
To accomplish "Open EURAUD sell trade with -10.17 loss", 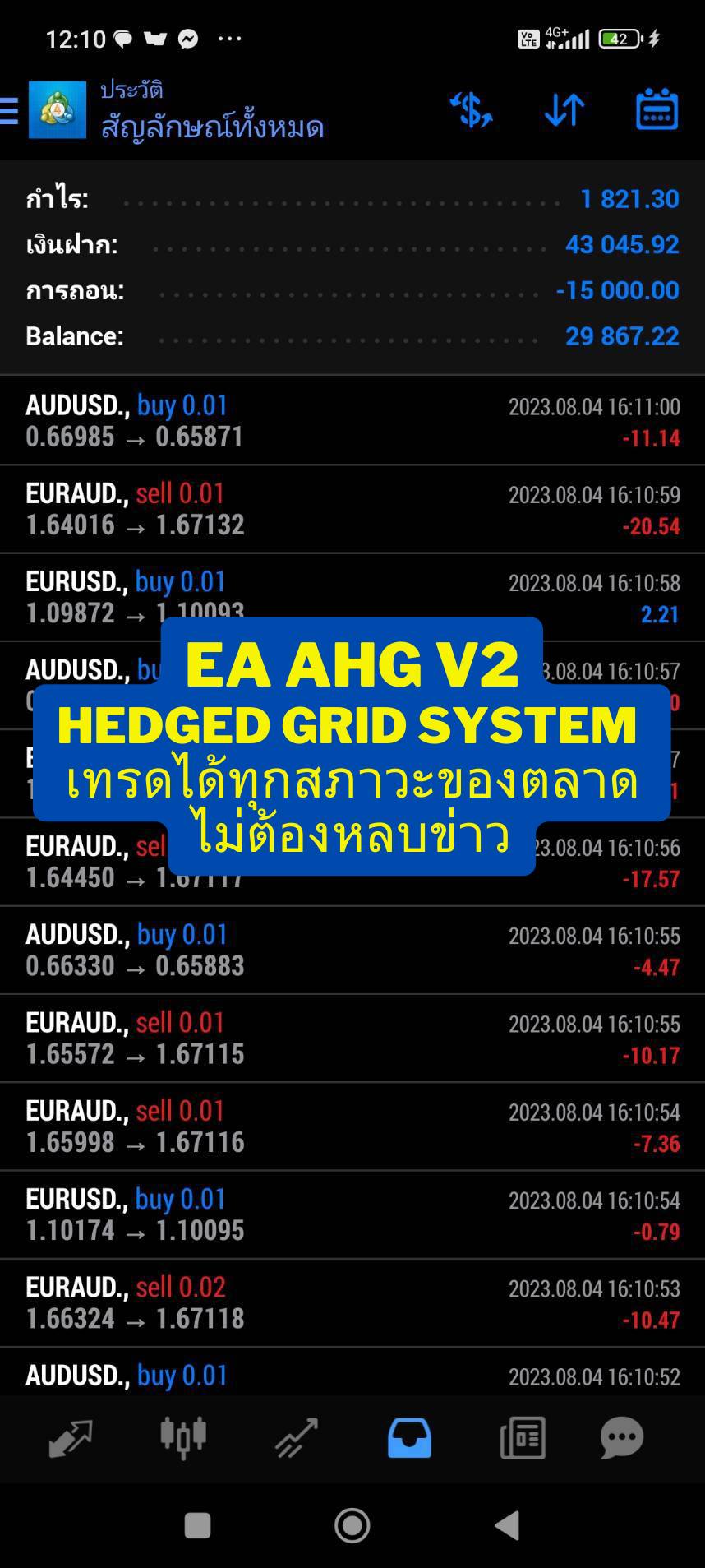I will 352,1038.
